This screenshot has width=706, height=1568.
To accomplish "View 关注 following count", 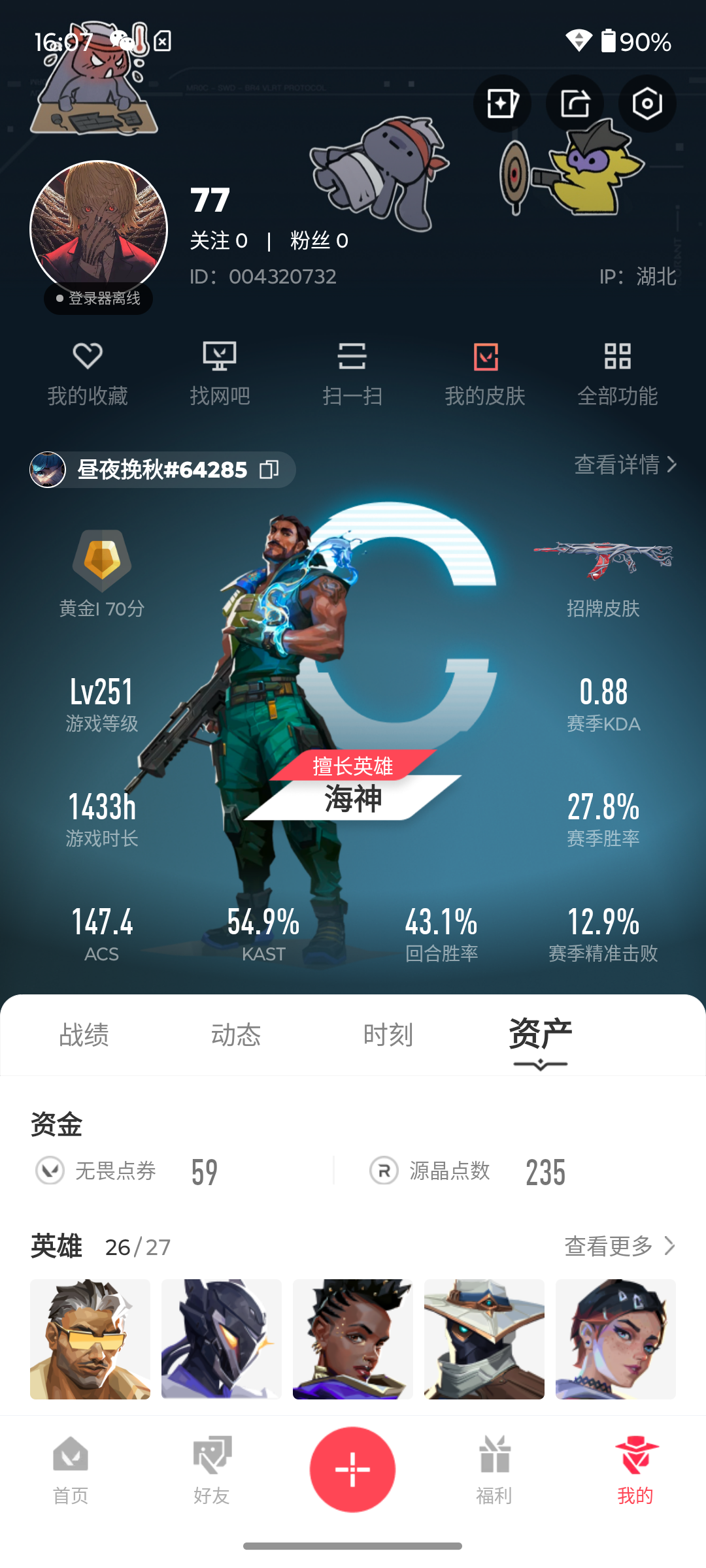I will point(218,240).
